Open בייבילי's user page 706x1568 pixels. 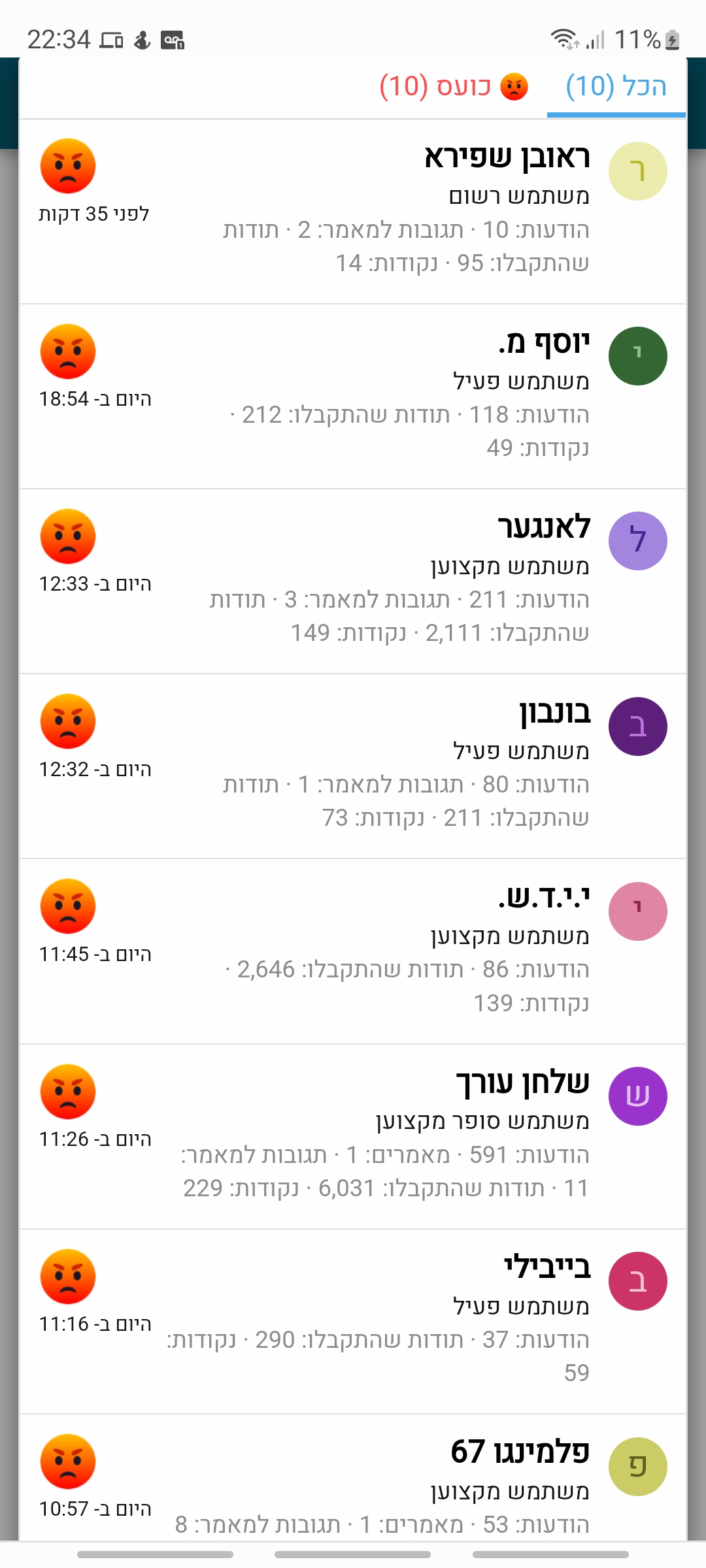point(547,1268)
